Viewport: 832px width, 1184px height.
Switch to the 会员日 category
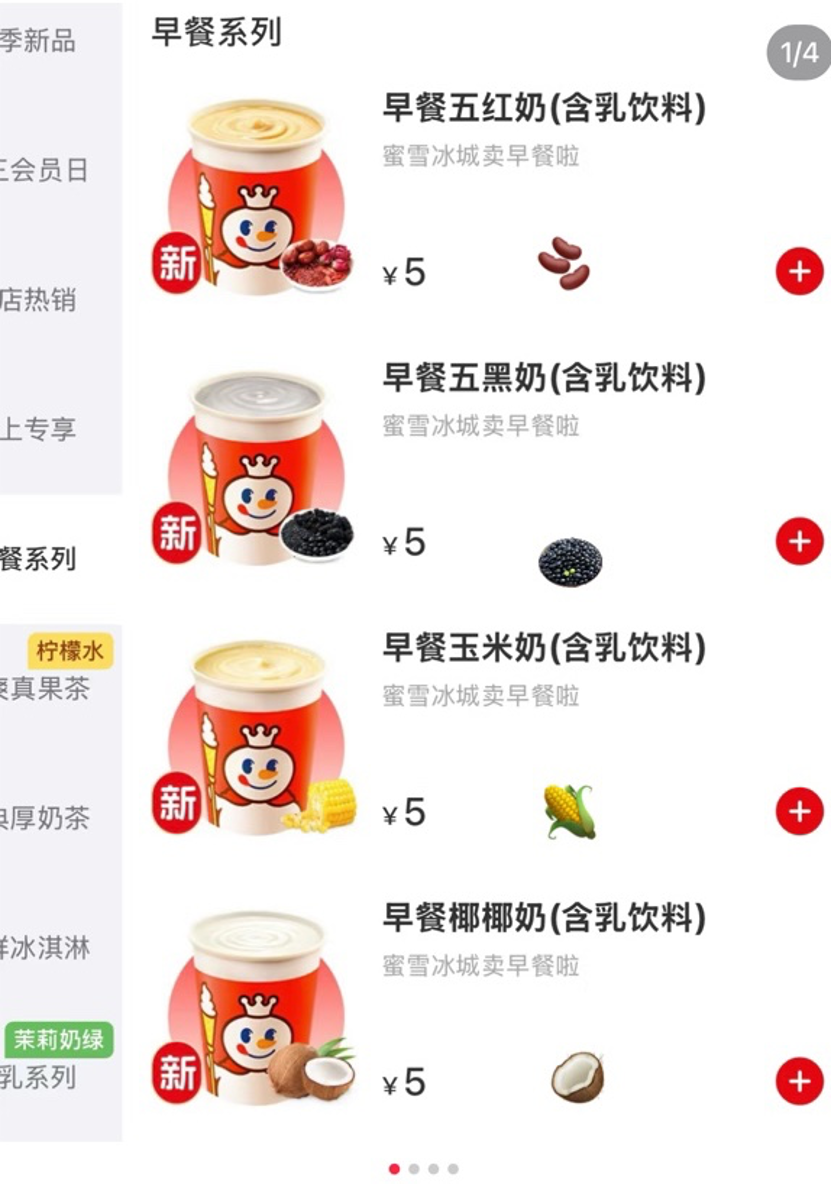(45, 170)
